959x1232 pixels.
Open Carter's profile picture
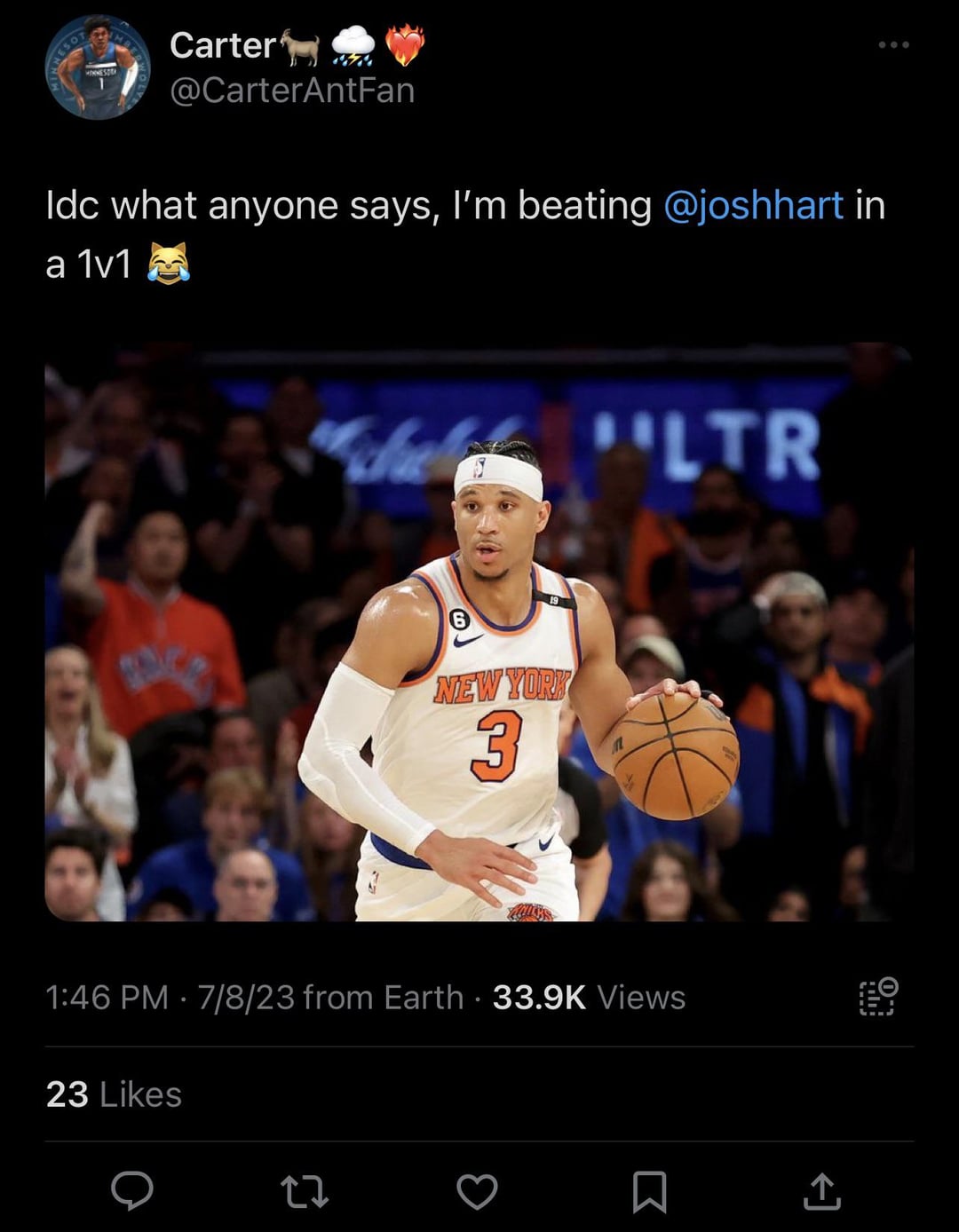click(97, 68)
